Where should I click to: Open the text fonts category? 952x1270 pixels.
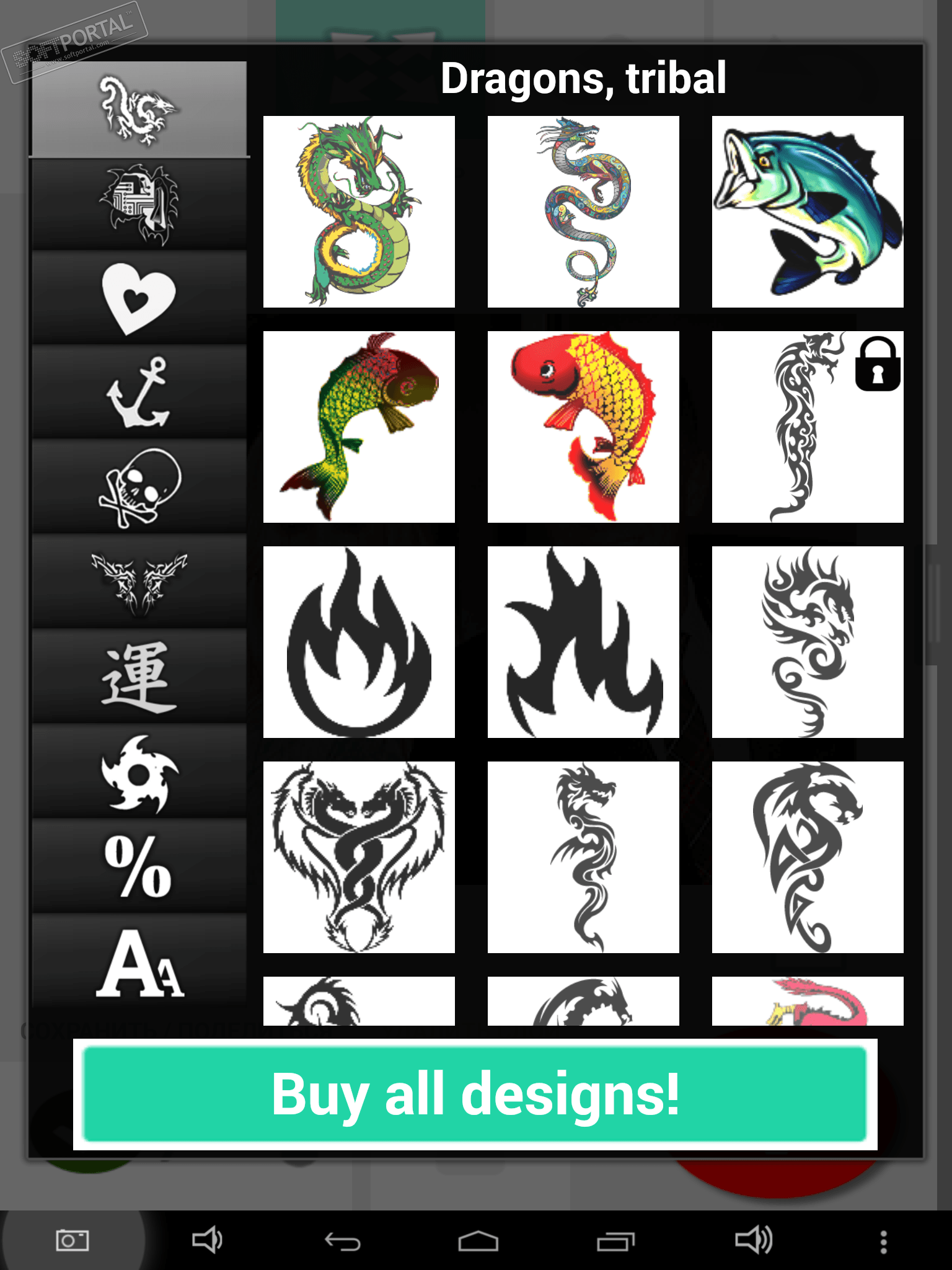pos(139,962)
